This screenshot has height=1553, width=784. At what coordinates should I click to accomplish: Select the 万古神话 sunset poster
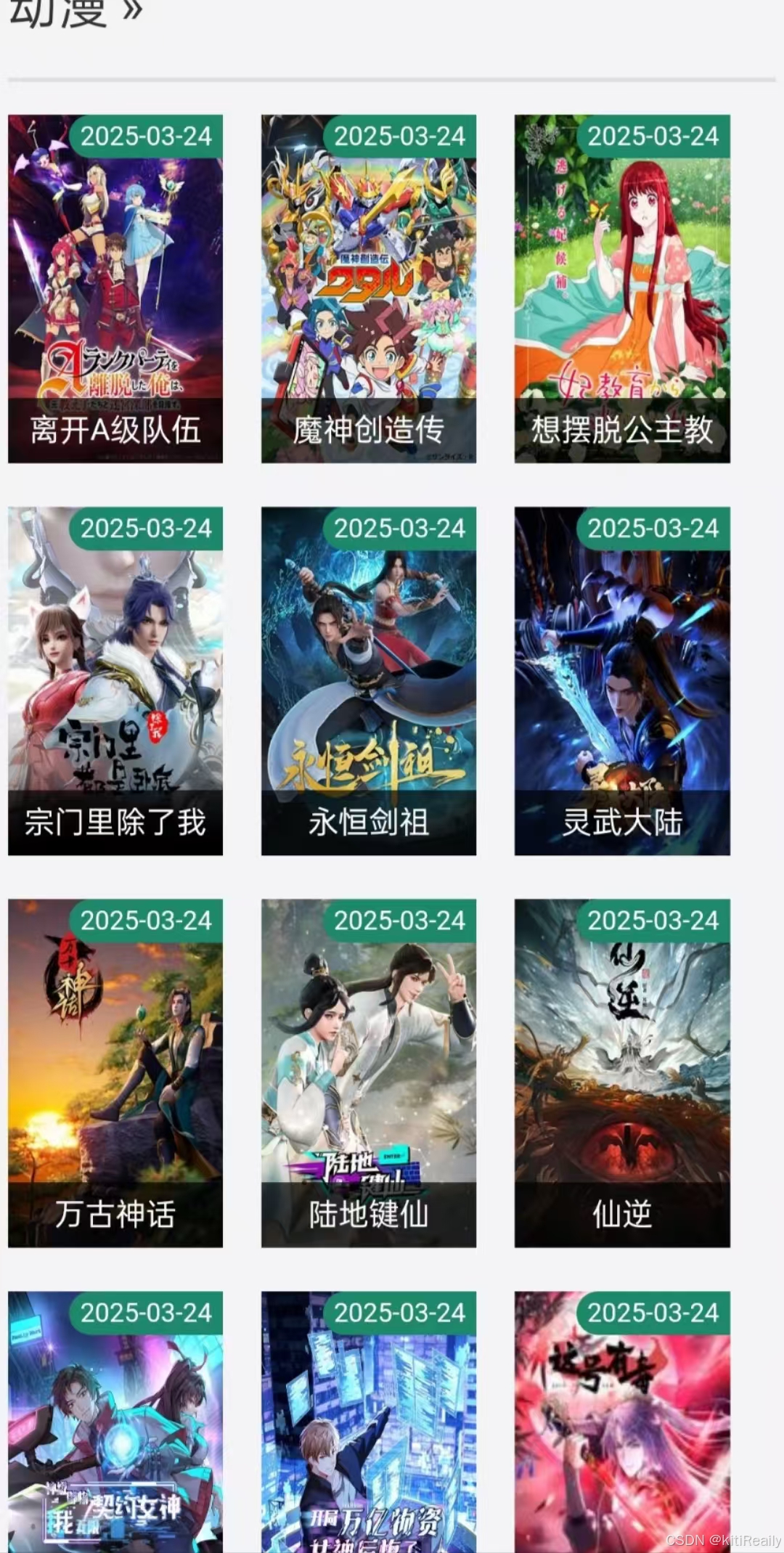[115, 1060]
